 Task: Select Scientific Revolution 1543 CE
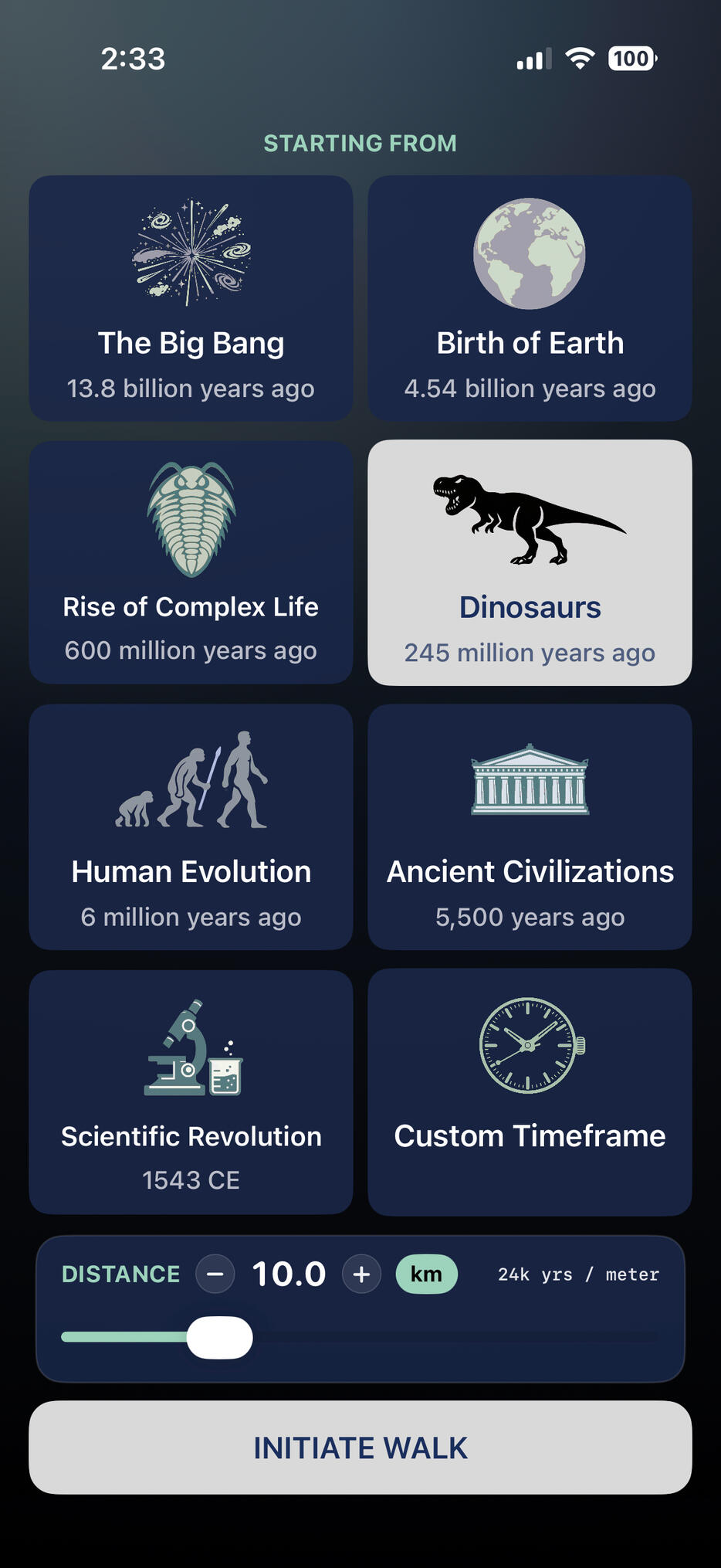point(191,1091)
